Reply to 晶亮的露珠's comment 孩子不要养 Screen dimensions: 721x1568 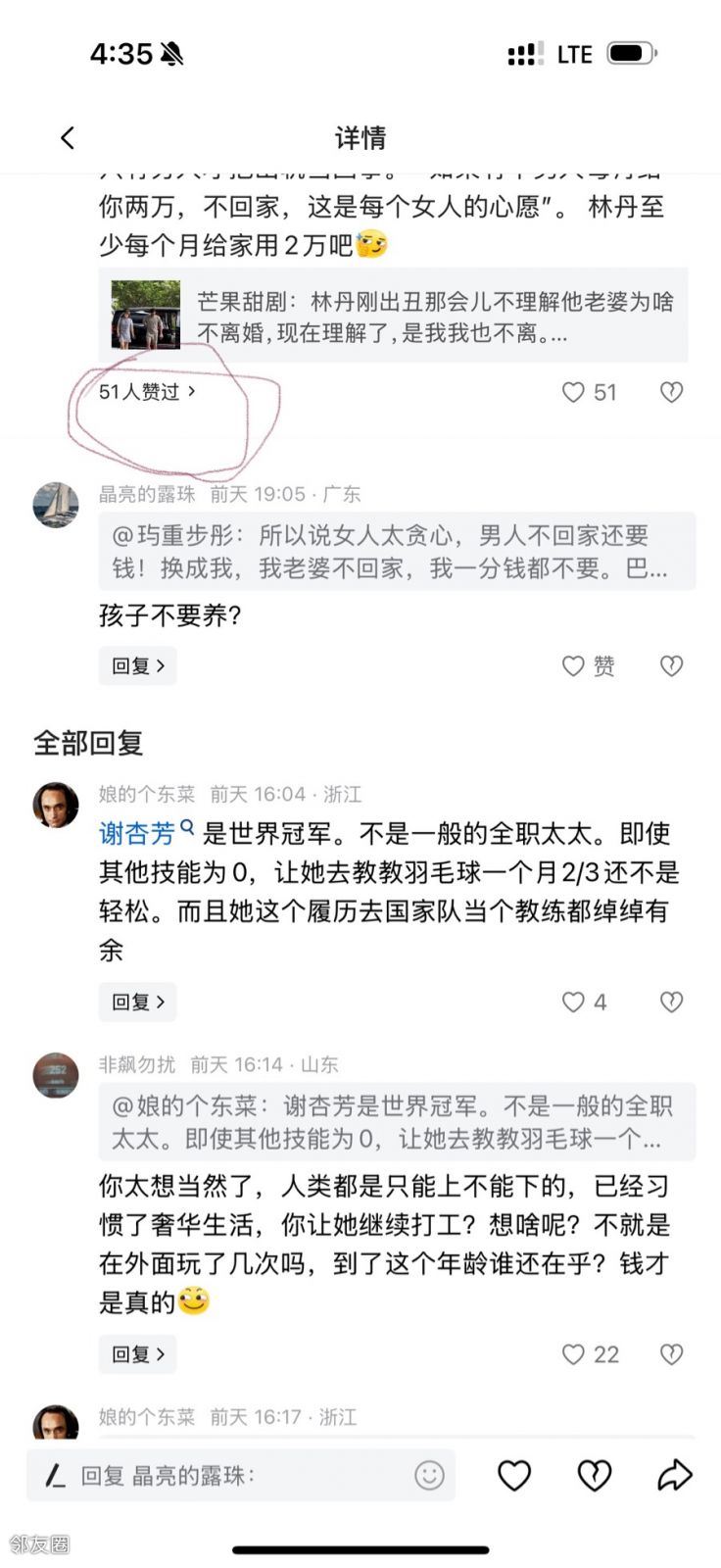click(x=137, y=665)
